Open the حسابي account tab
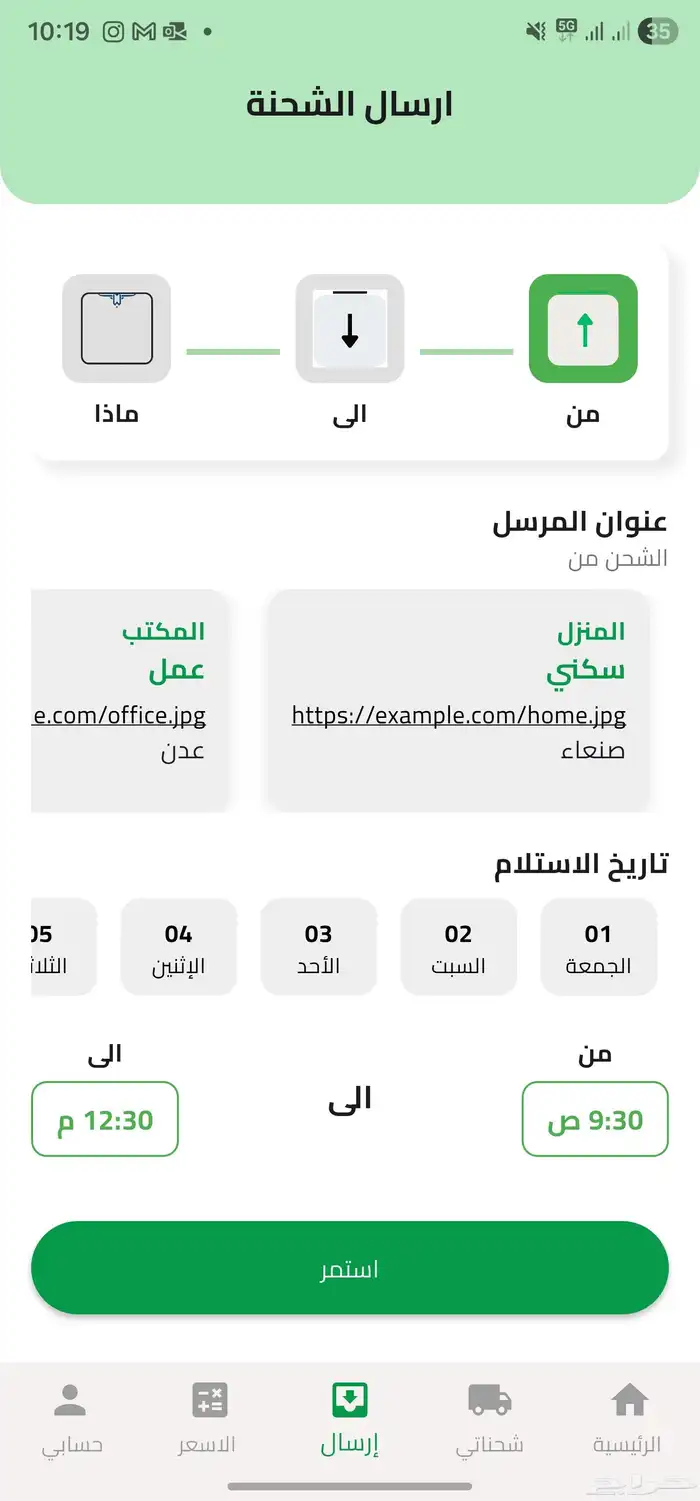Image resolution: width=700 pixels, height=1501 pixels. (70, 1418)
